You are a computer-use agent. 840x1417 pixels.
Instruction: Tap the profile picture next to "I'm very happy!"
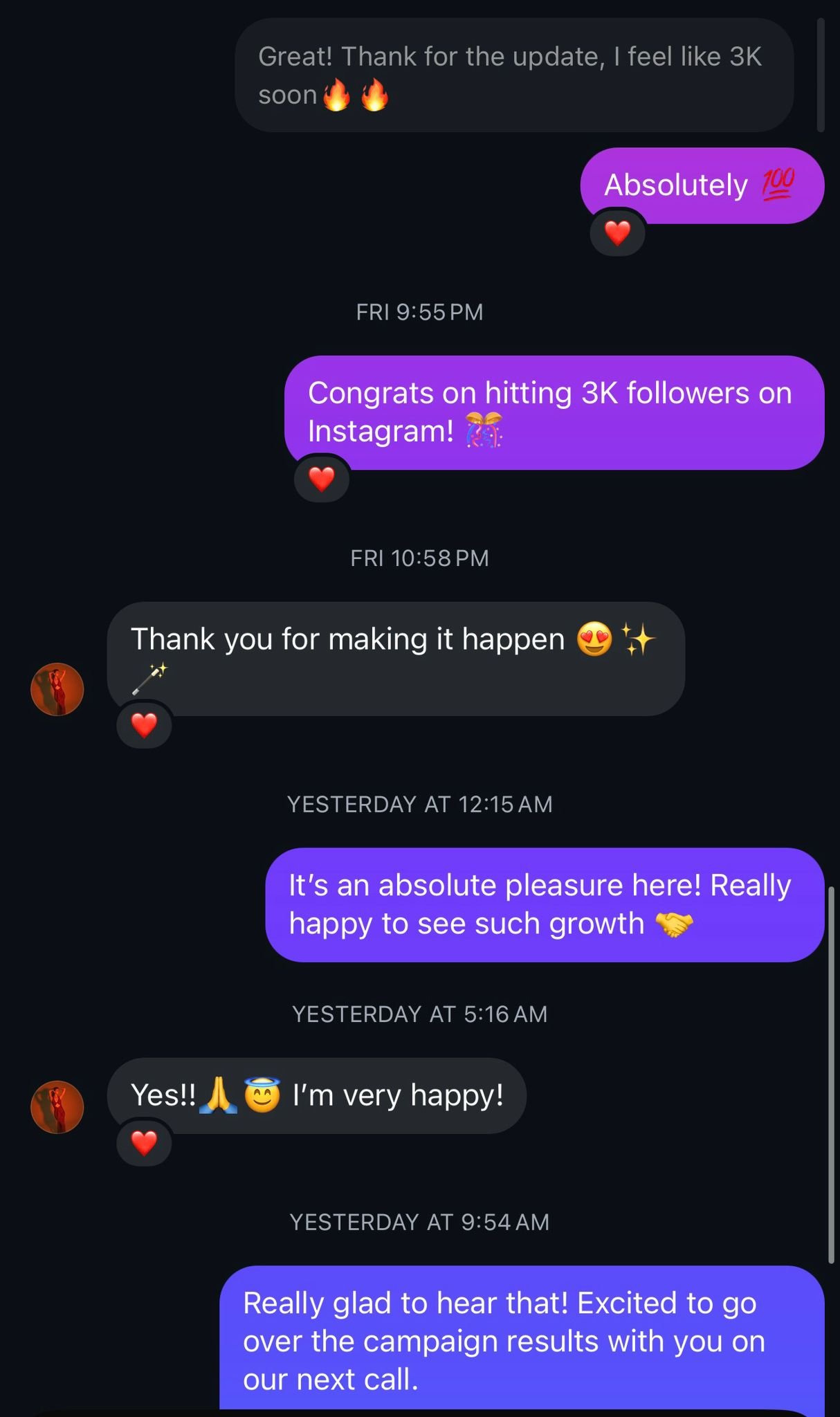(57, 1107)
